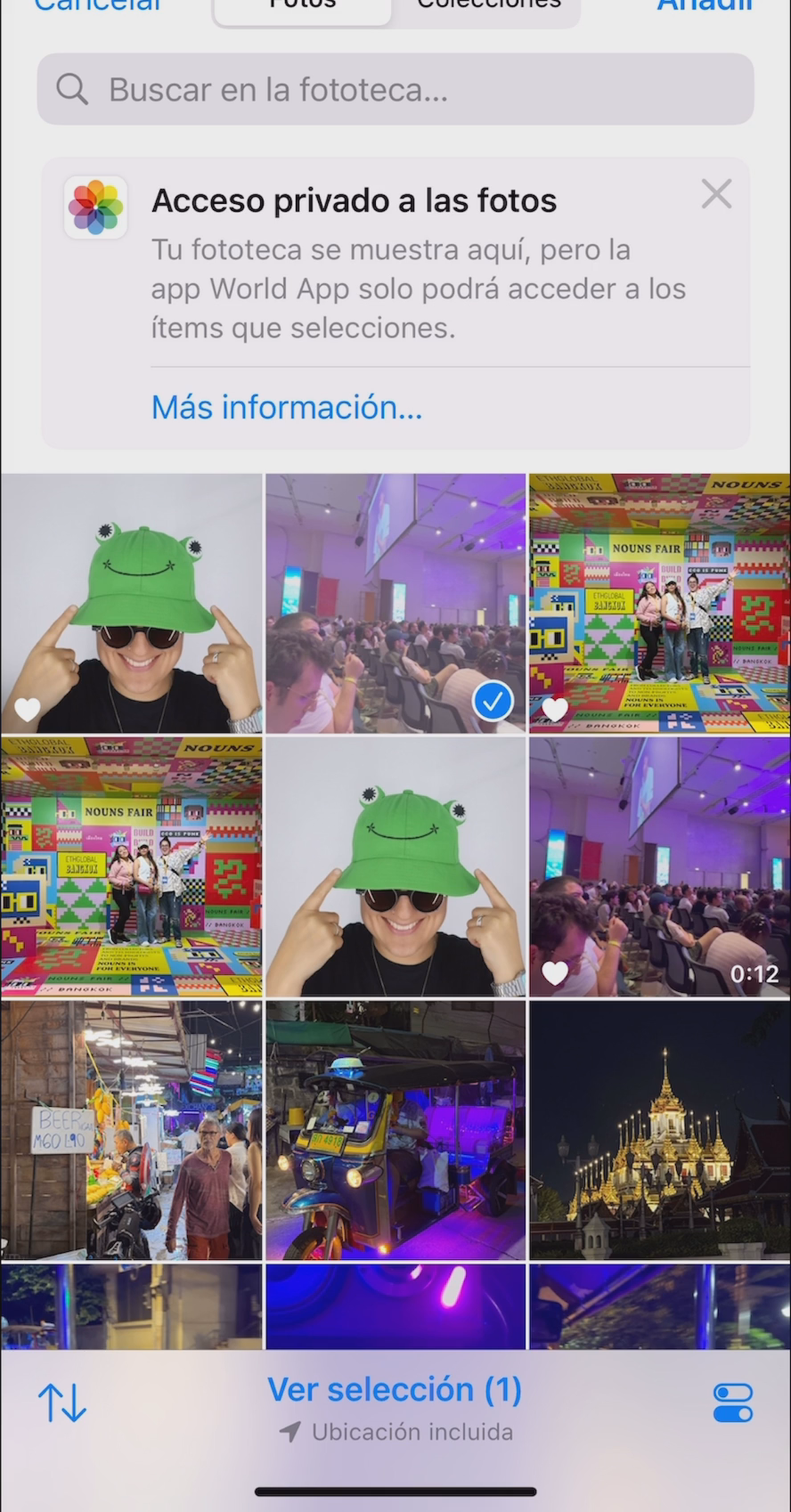Screen dimensions: 791x1512
Task: Select the favorited Nouns Fair group photo
Action: (659, 604)
